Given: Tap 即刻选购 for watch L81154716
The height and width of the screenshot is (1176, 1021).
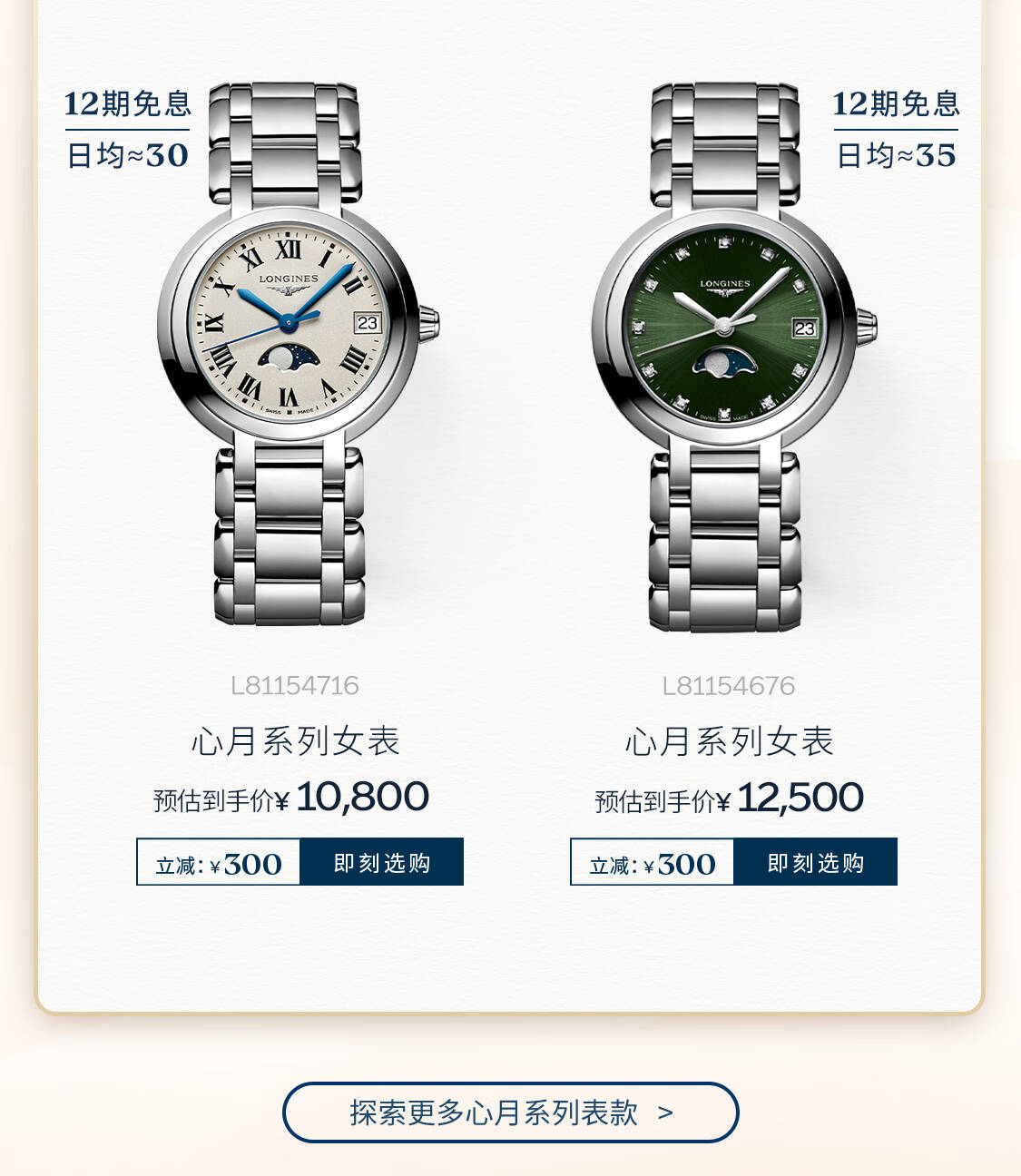Looking at the screenshot, I should [x=381, y=862].
